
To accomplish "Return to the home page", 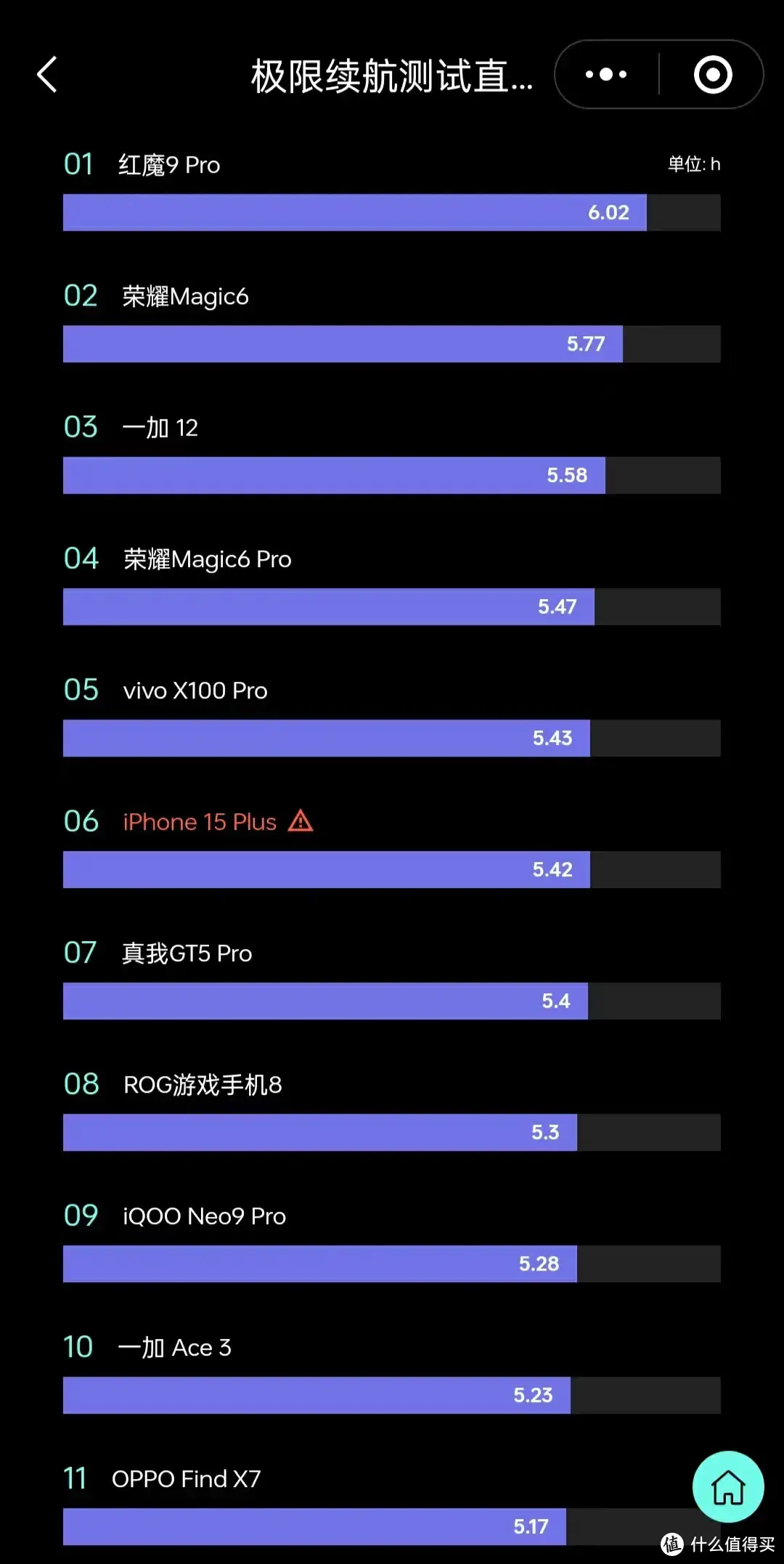I will (x=727, y=1487).
